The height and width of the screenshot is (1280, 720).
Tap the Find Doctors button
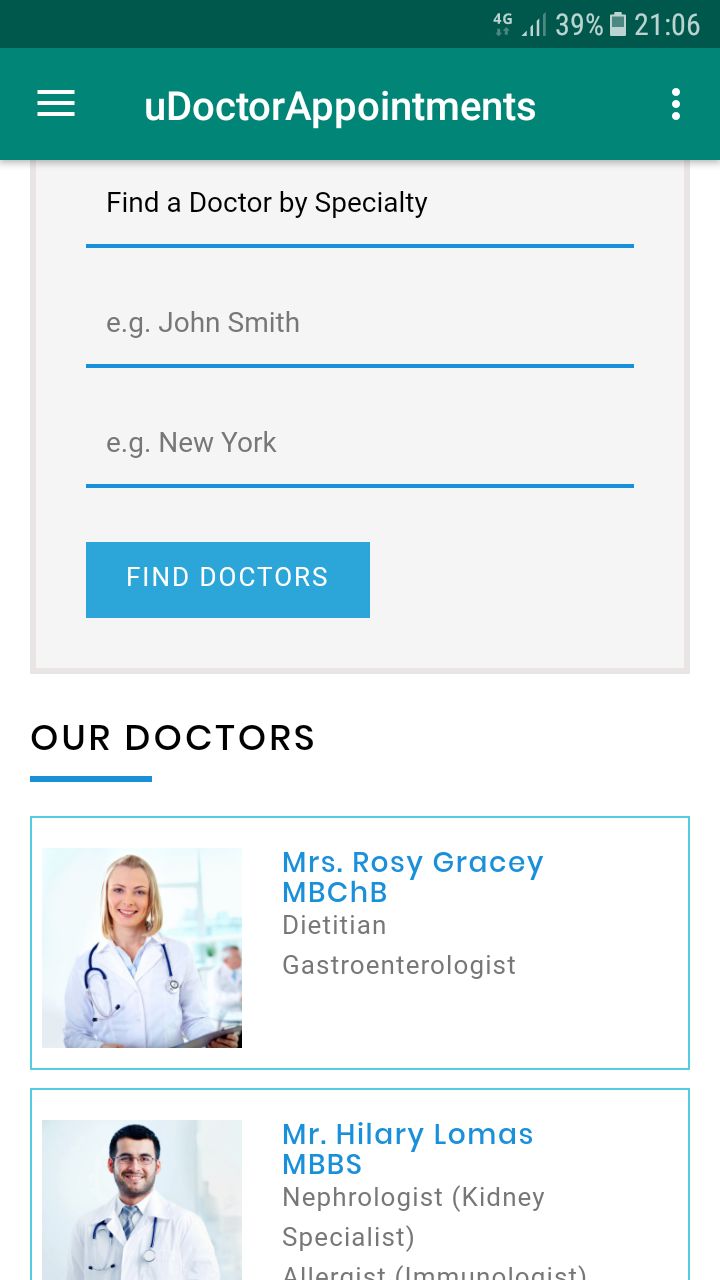228,579
